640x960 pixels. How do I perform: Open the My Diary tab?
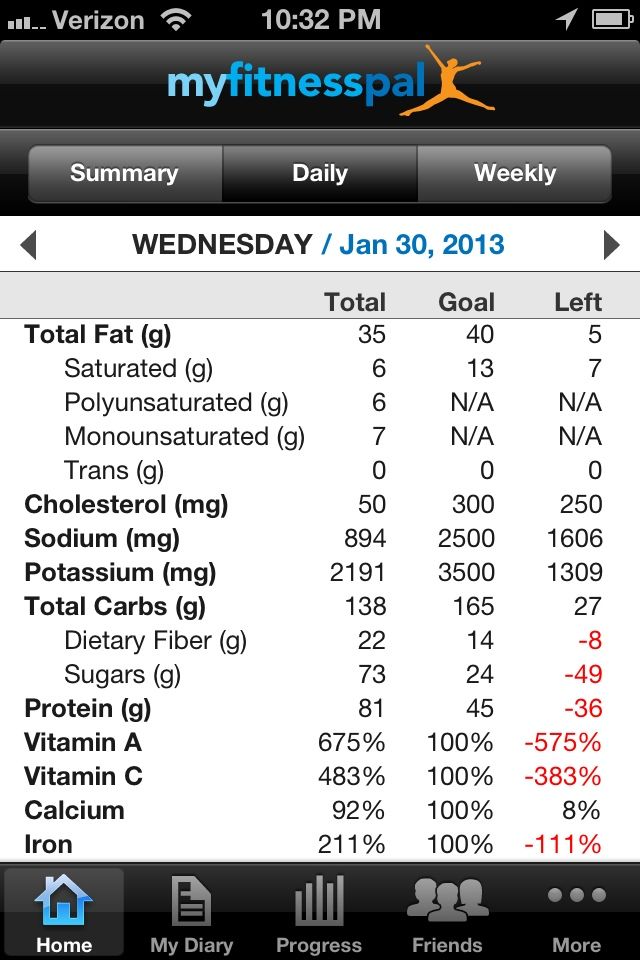point(191,912)
